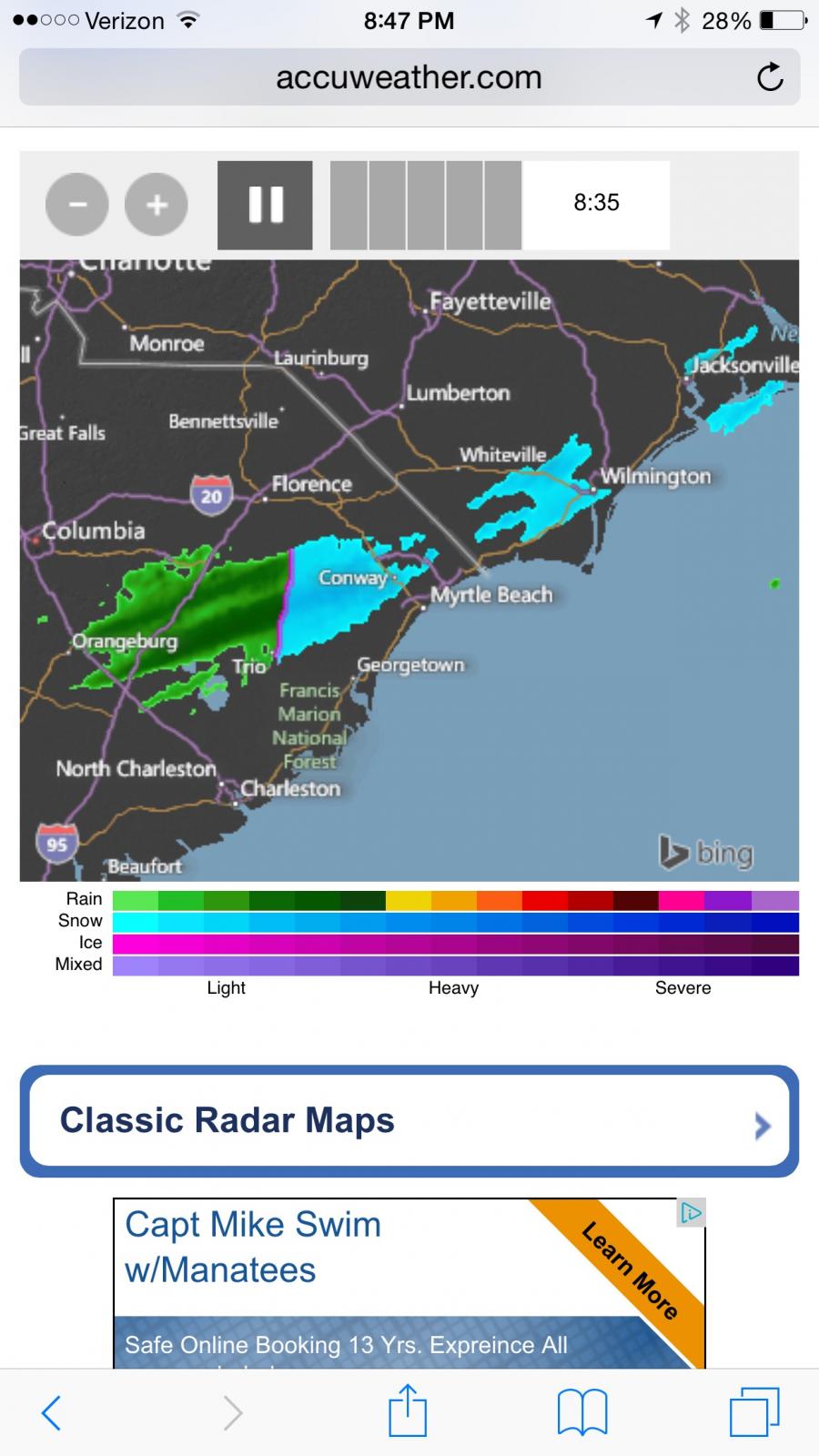The image size is (819, 1456).
Task: Go back to the previous page
Action: 51,1412
